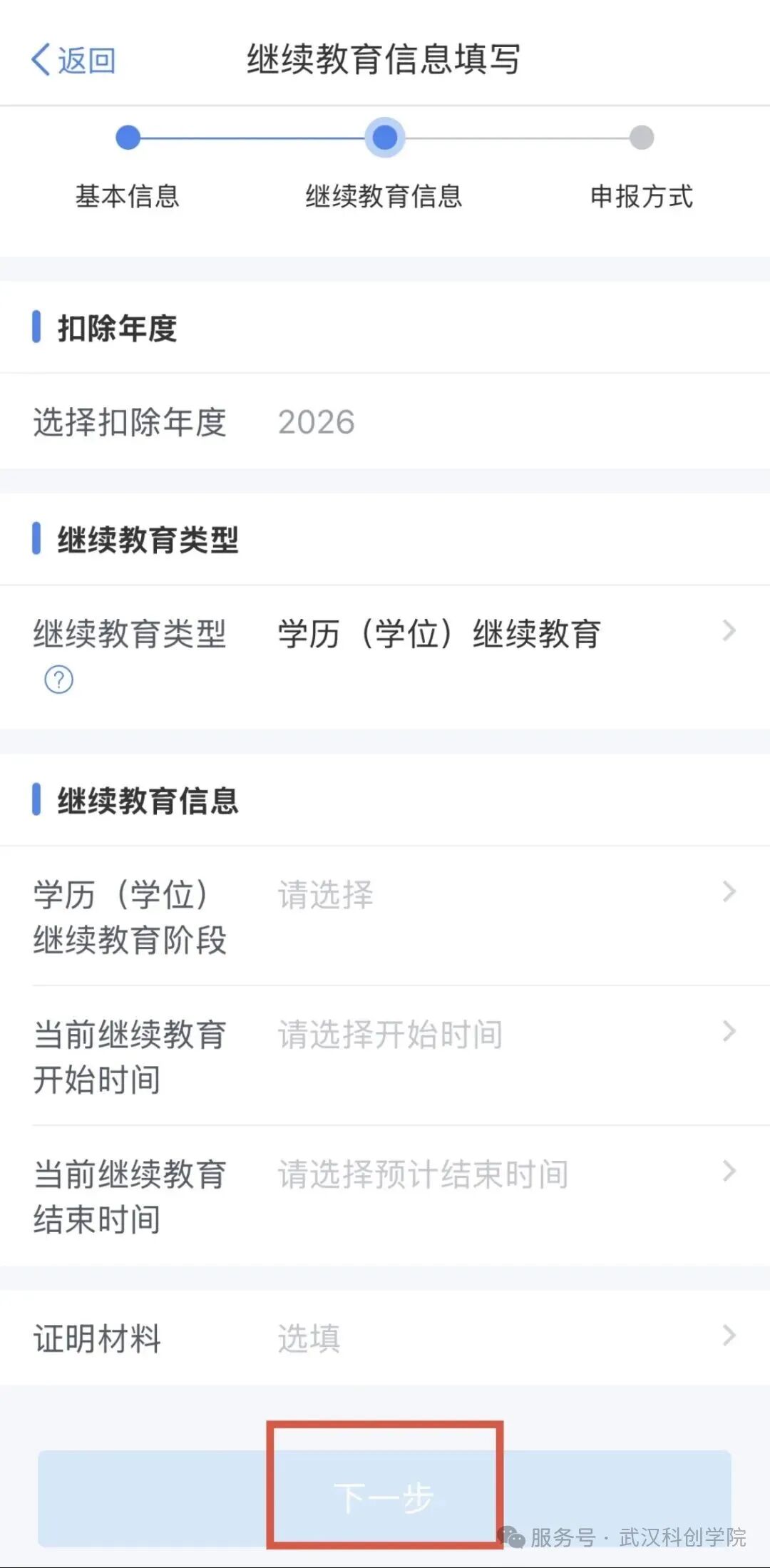
Task: Tap the chevron beside 继续教育类型
Action: 729,630
